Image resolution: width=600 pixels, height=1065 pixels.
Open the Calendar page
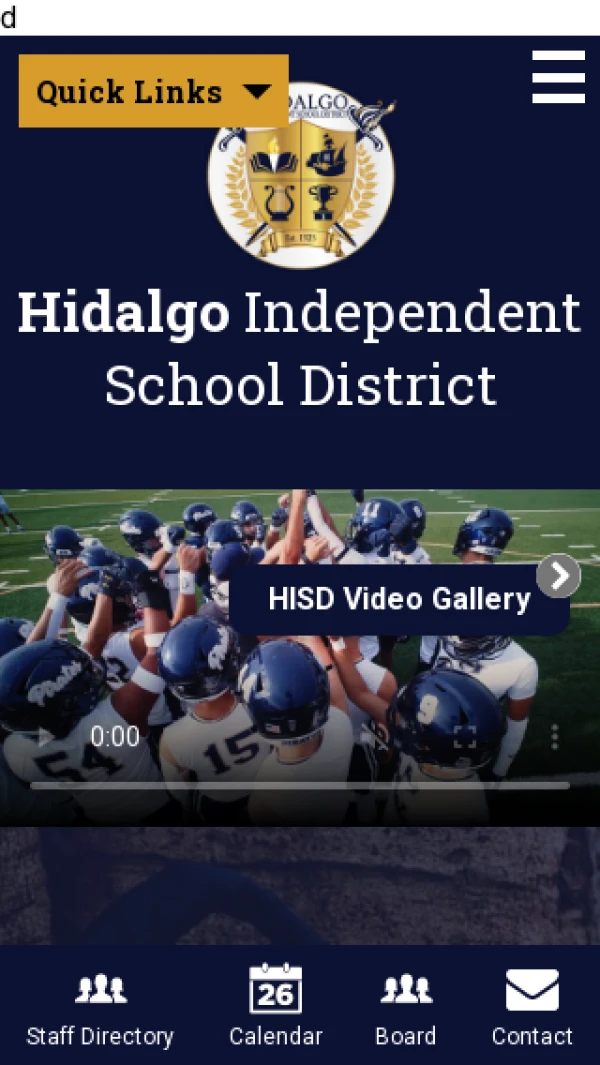[275, 1005]
